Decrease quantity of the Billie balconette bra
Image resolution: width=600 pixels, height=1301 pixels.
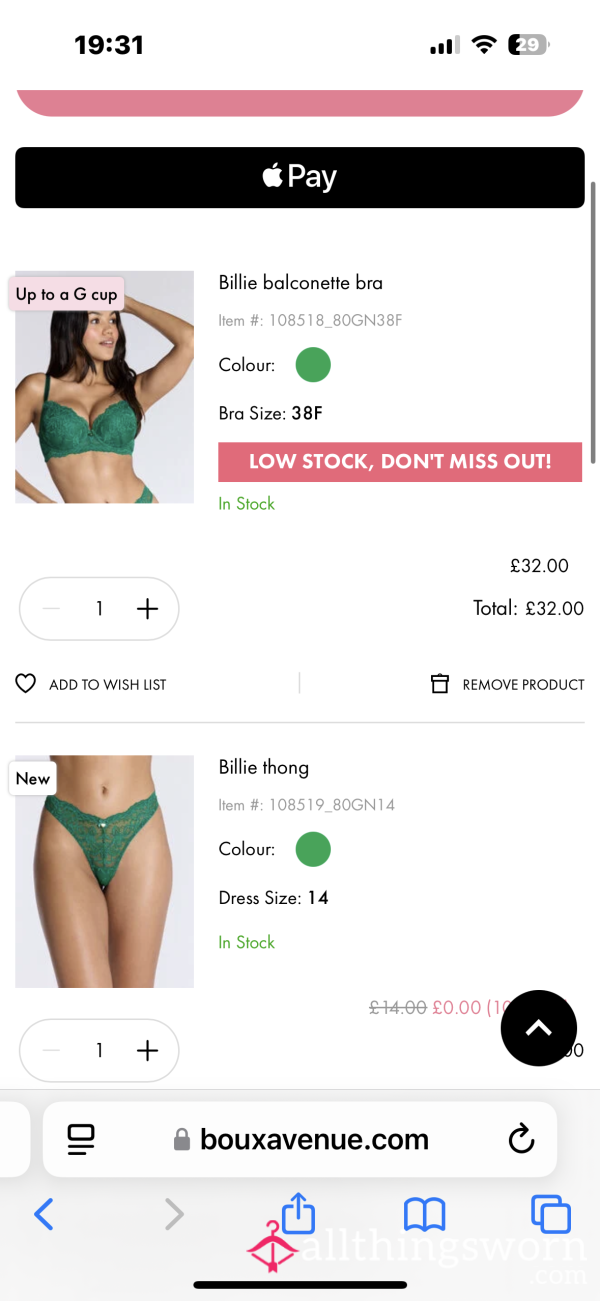pyautogui.click(x=52, y=608)
